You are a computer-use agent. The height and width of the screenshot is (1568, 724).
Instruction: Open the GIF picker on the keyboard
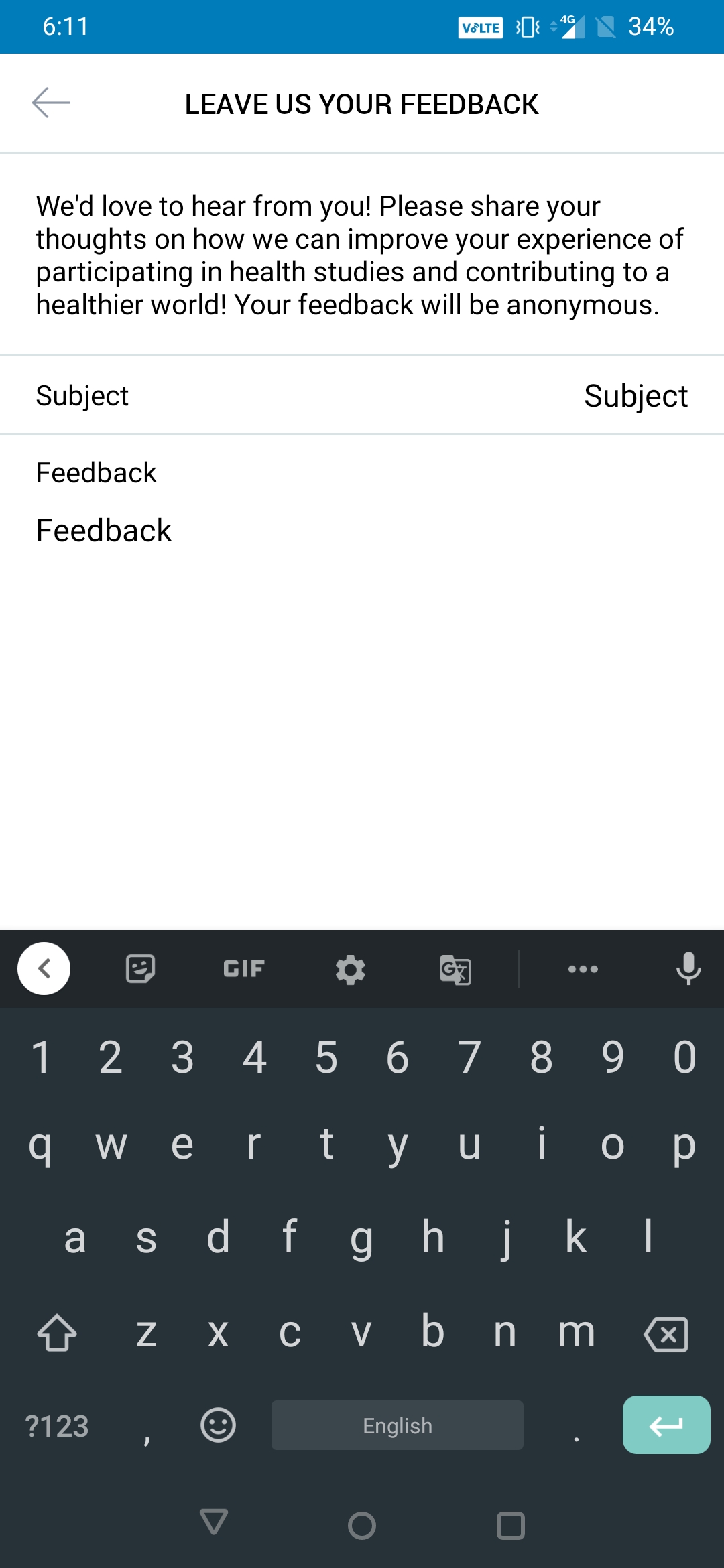(x=242, y=968)
